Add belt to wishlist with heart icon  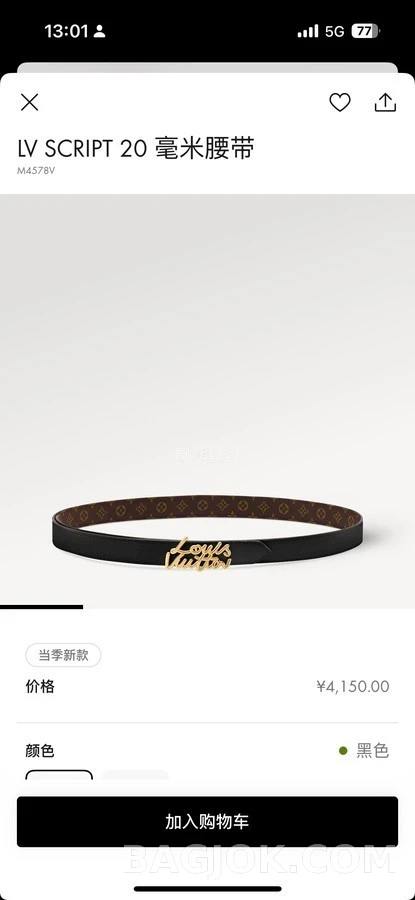tap(340, 102)
